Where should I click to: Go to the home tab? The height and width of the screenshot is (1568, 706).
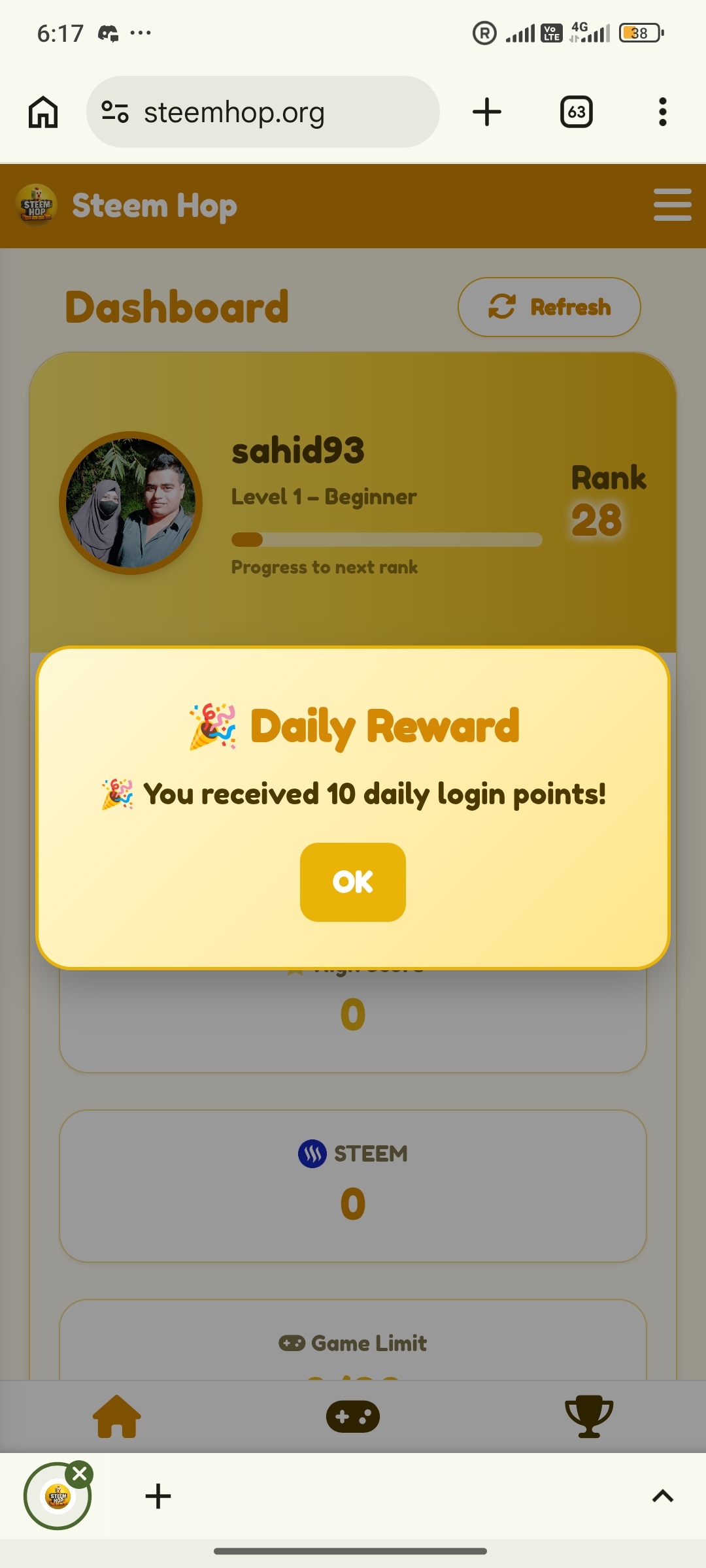point(117,1416)
